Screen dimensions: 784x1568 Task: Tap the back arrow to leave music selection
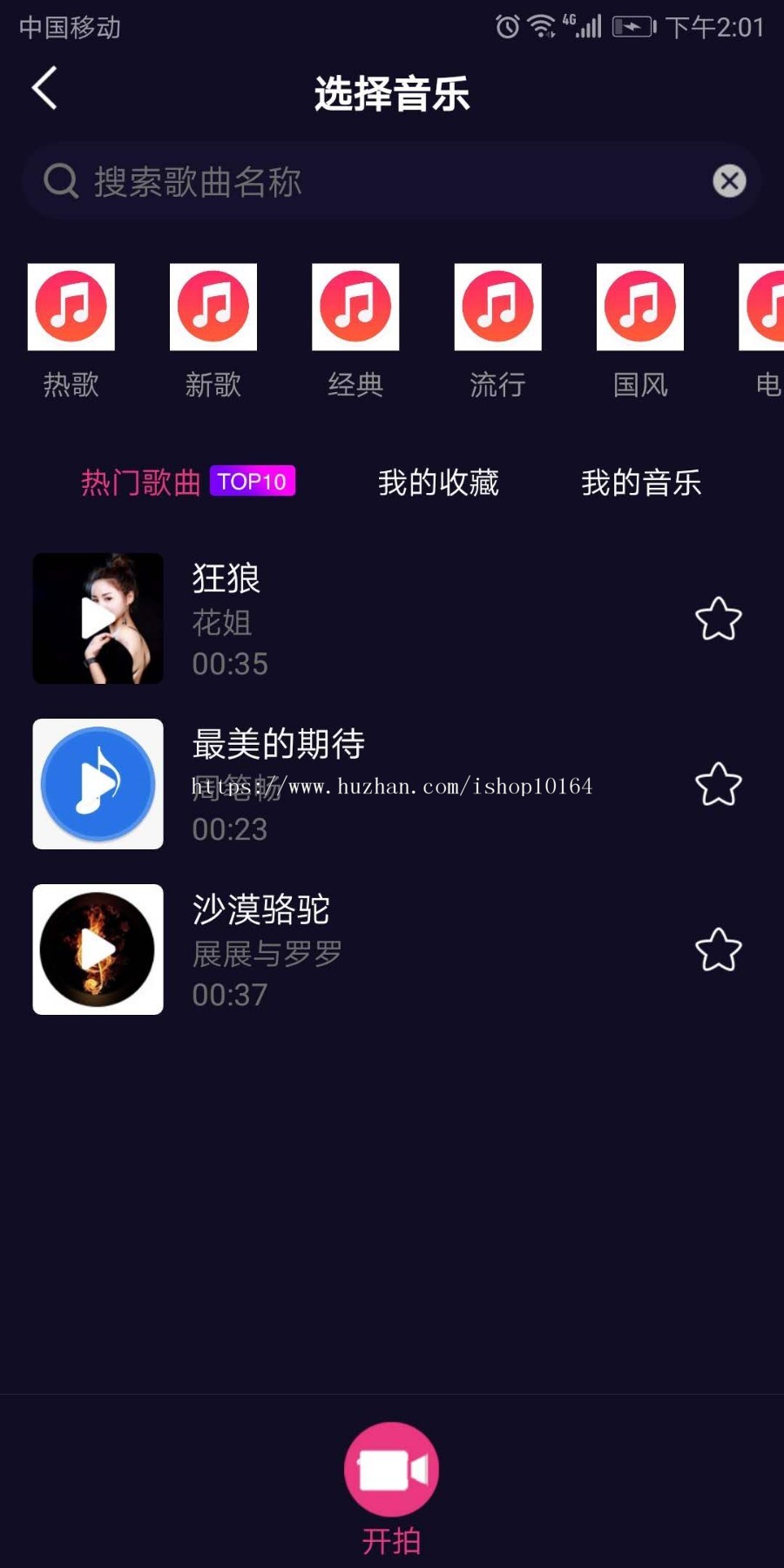pyautogui.click(x=44, y=88)
